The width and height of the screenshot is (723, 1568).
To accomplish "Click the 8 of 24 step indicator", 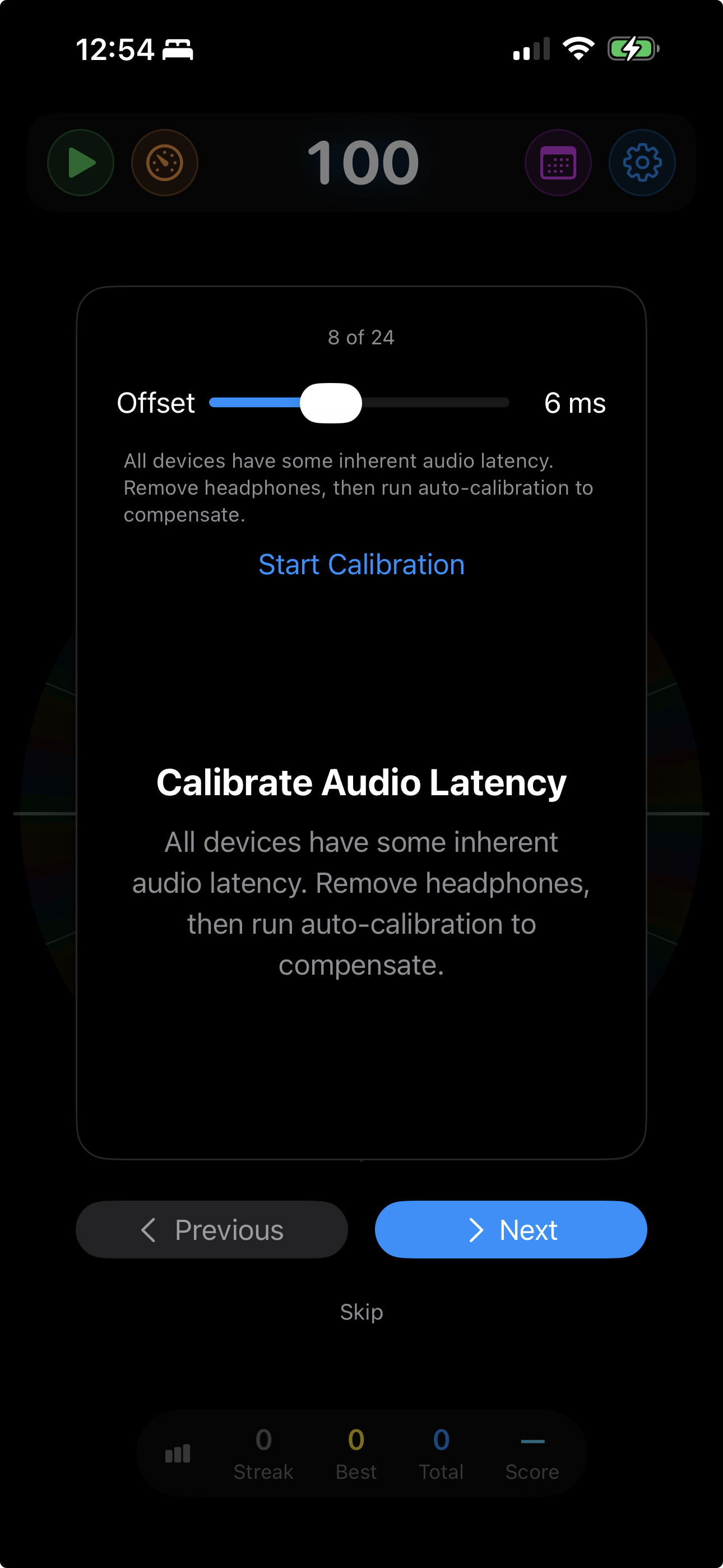I will click(361, 337).
